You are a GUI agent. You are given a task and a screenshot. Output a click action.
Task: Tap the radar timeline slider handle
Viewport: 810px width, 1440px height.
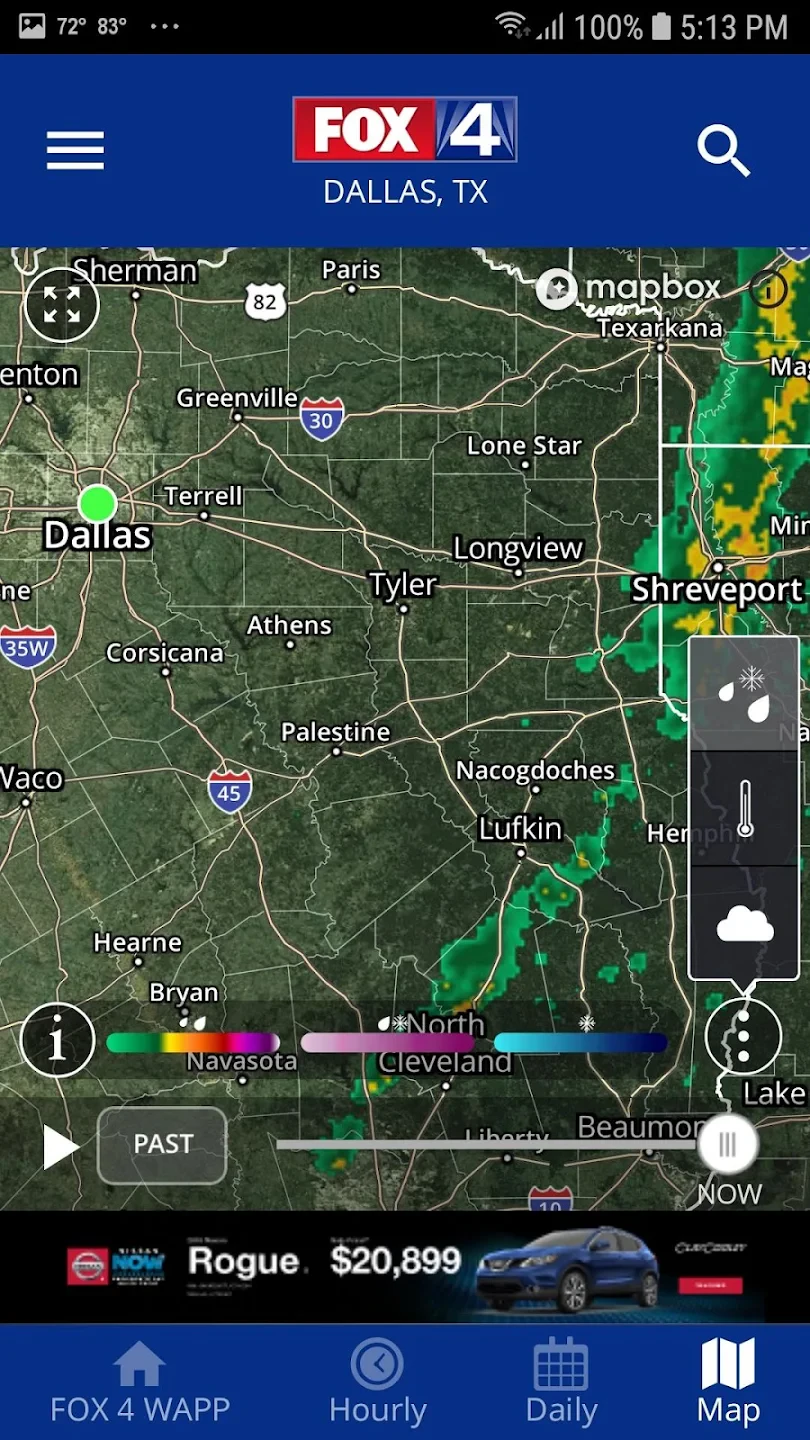pyautogui.click(x=727, y=1144)
